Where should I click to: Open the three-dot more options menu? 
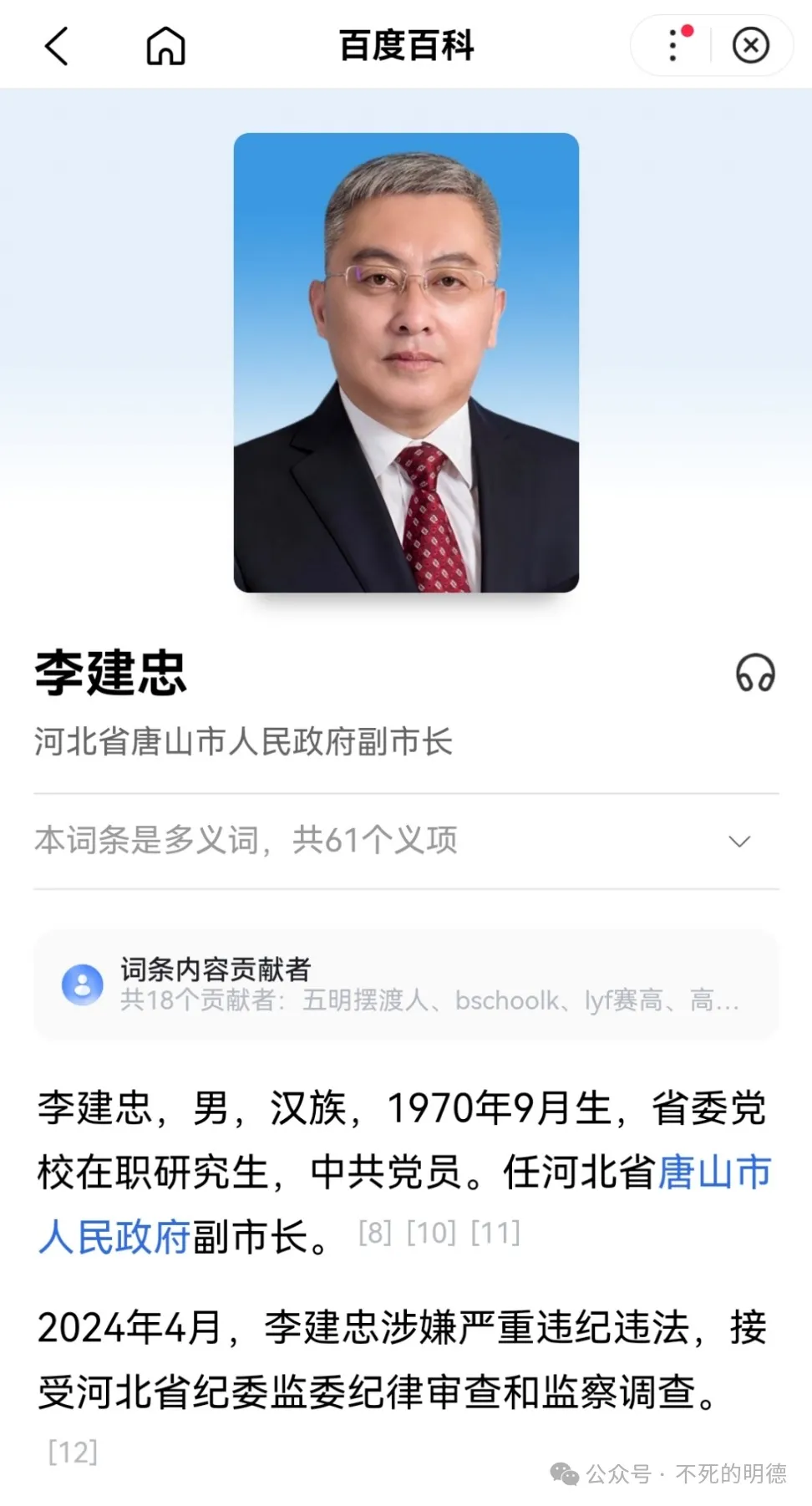(x=673, y=45)
